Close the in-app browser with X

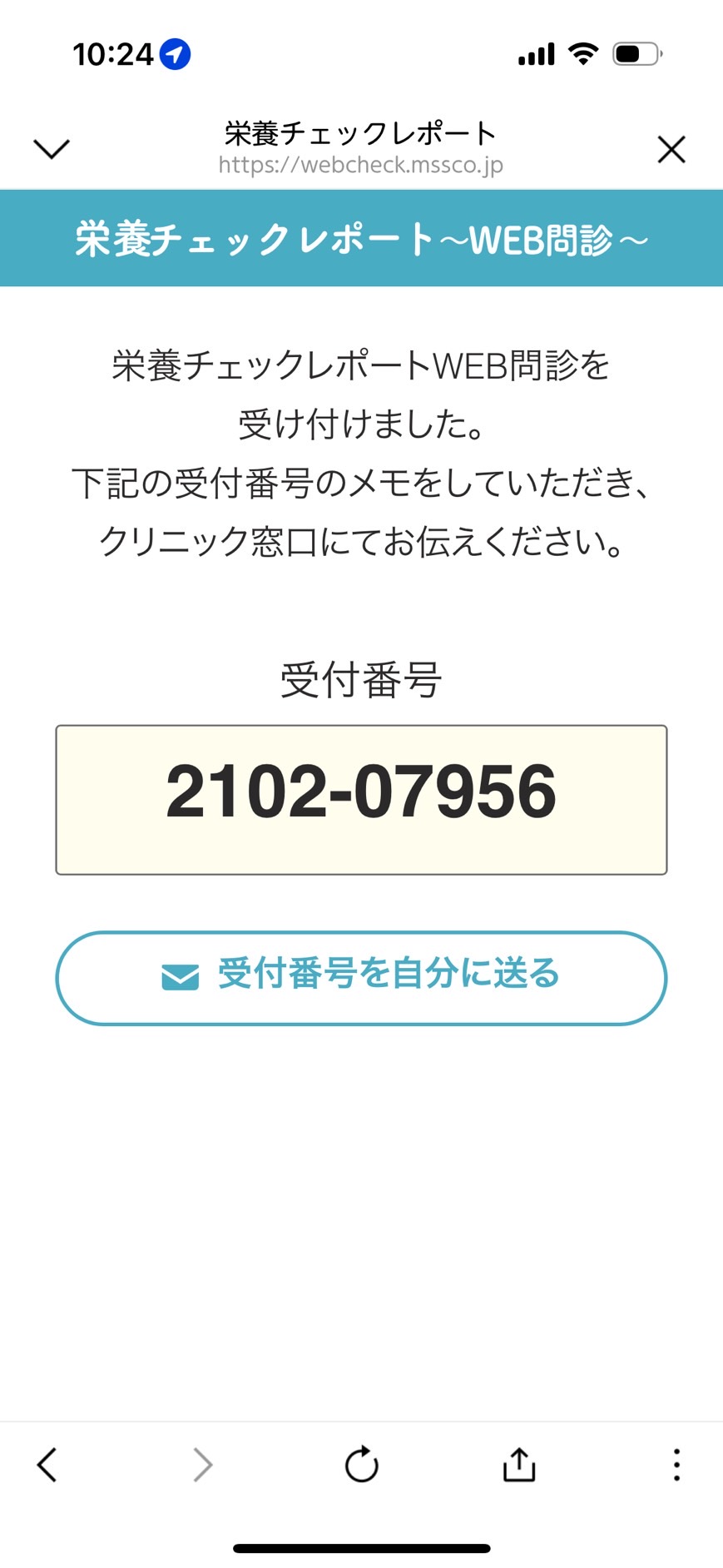671,150
